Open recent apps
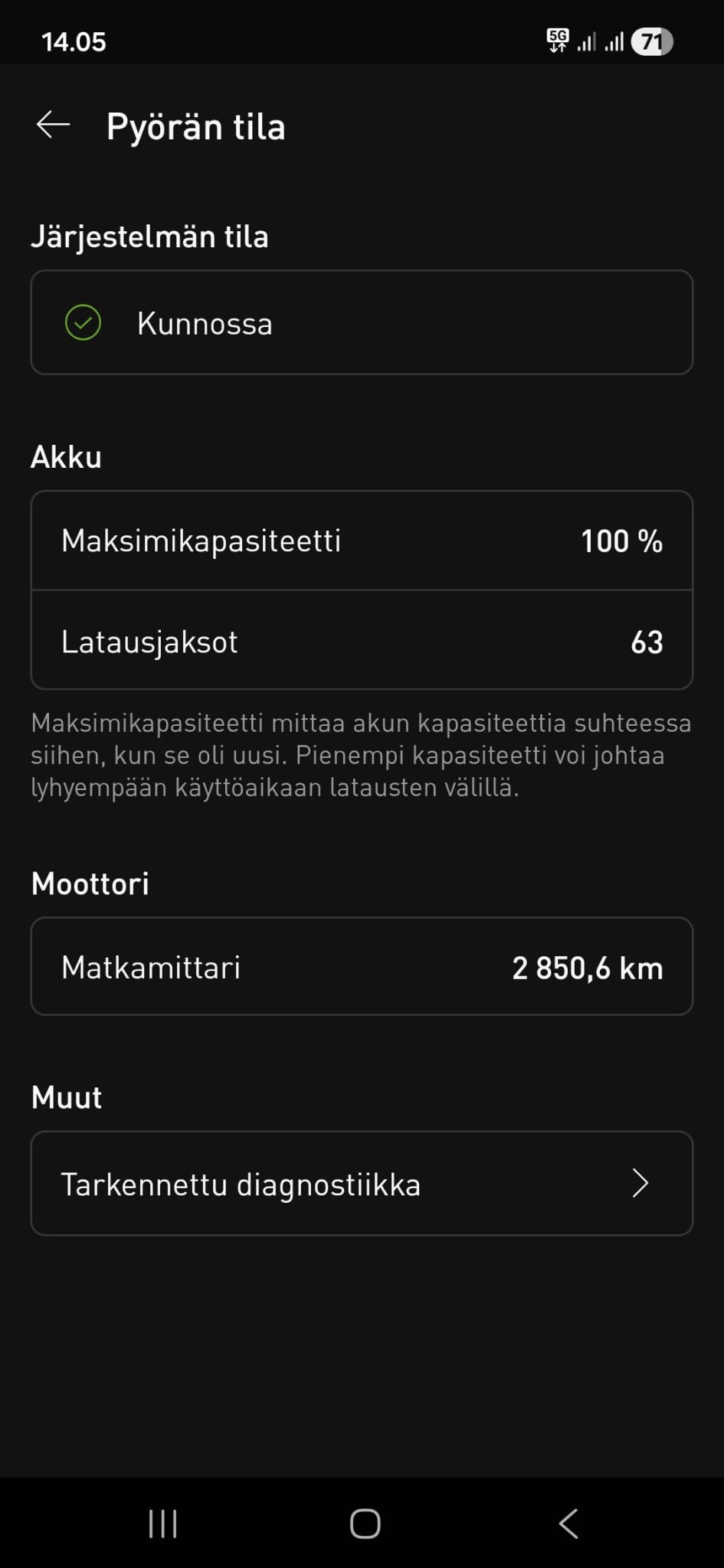The image size is (724, 1568). (162, 1524)
